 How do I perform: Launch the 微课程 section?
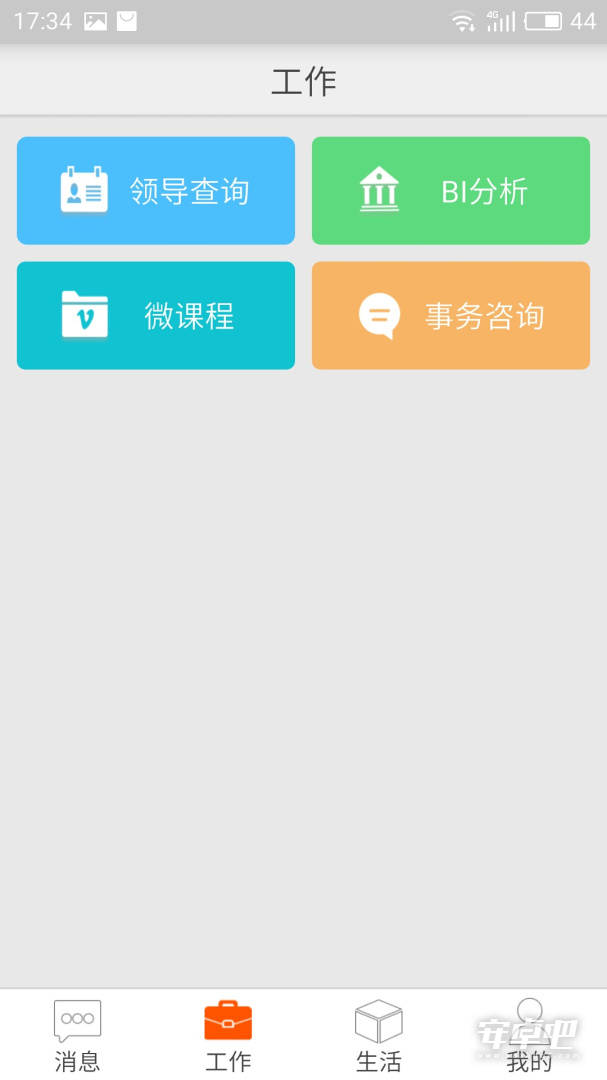156,315
